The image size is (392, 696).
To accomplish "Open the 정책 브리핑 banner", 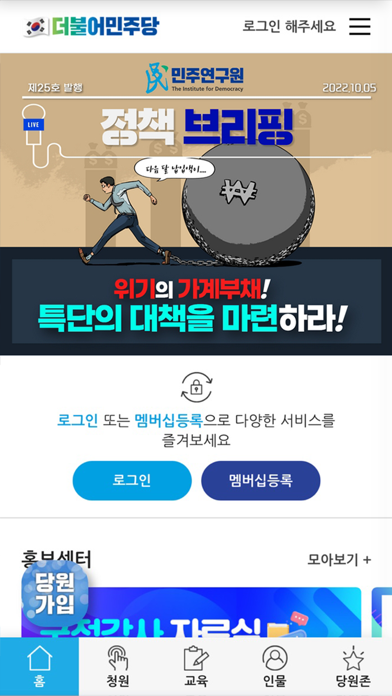I will [x=196, y=204].
